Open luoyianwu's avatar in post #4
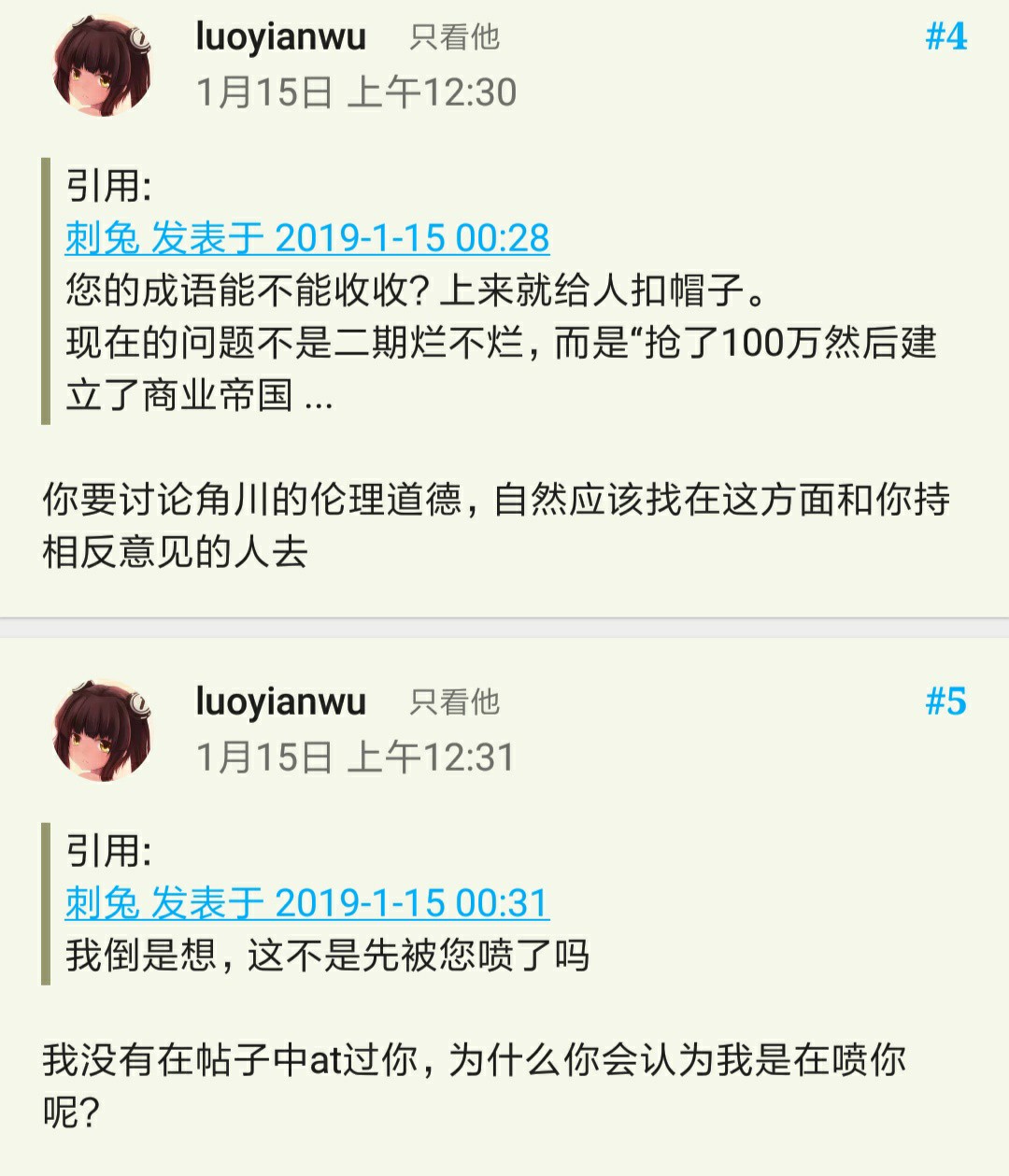The height and width of the screenshot is (1176, 1009). (101, 67)
